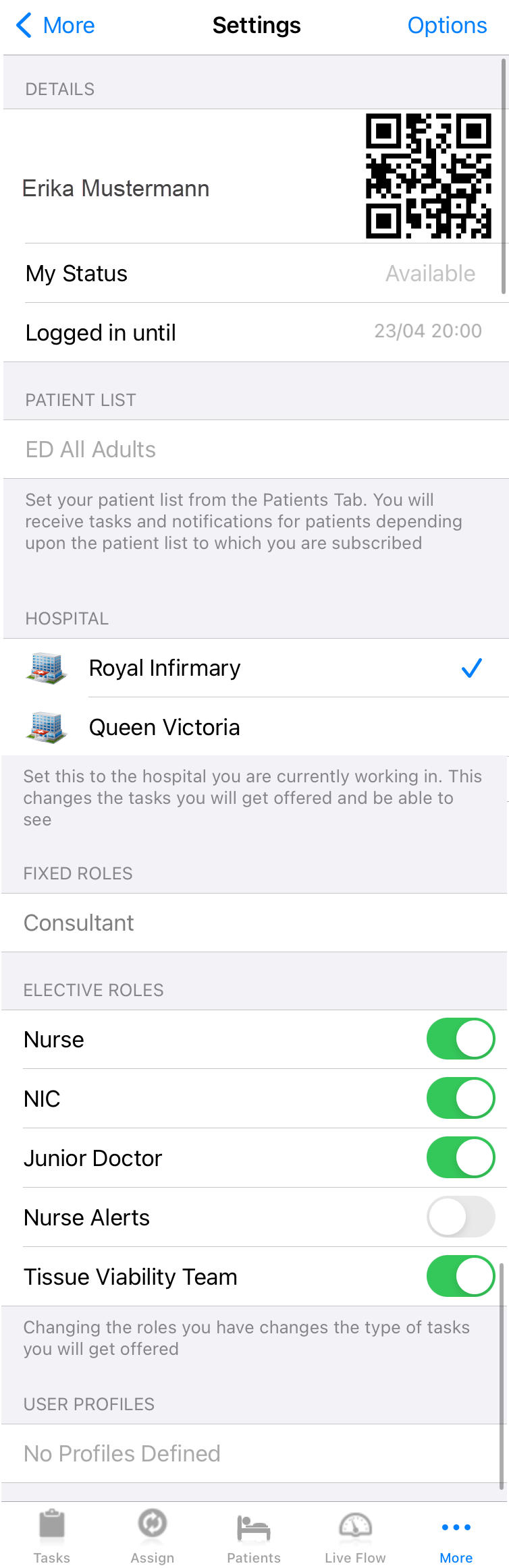This screenshot has height=1568, width=509.
Task: Open the Options menu
Action: 447,26
